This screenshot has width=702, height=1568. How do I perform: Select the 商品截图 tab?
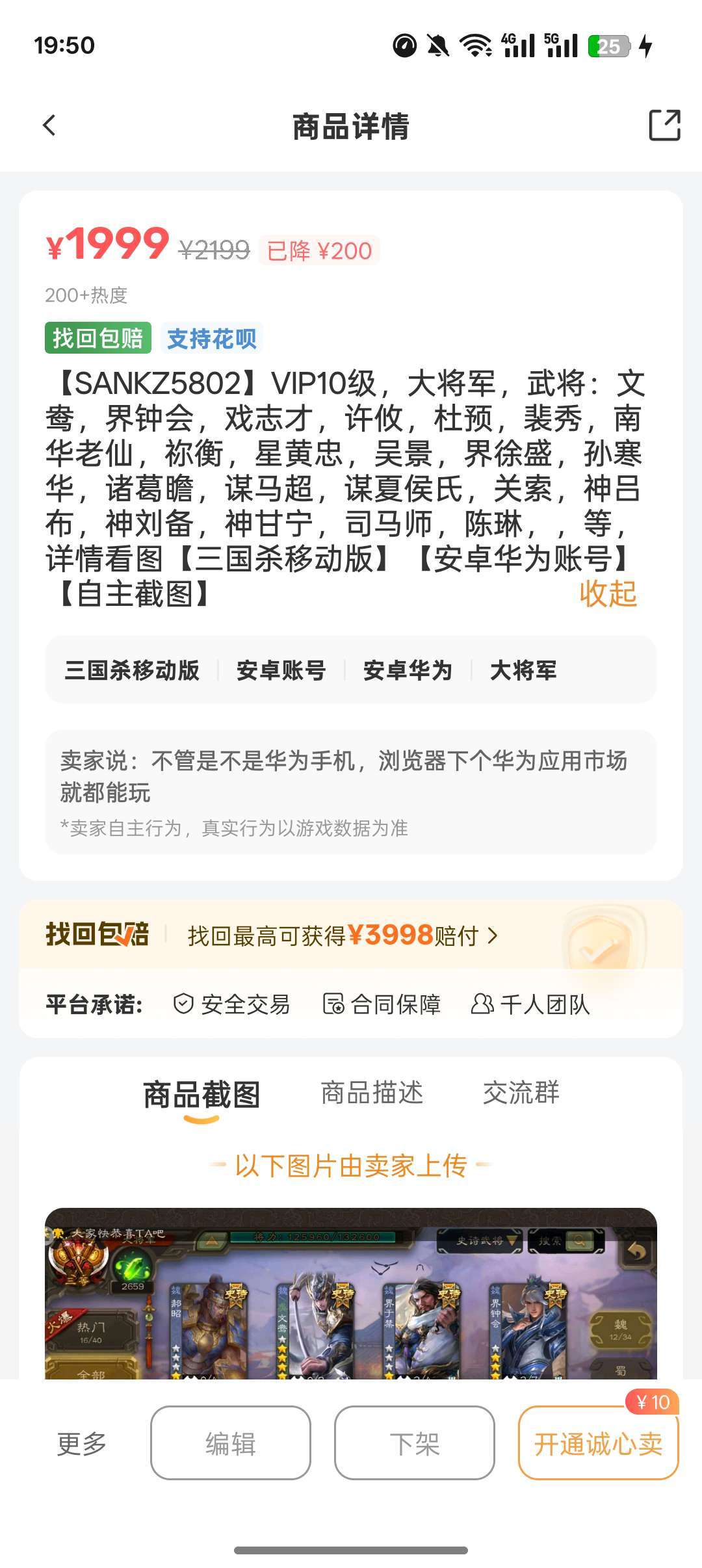(x=201, y=1095)
